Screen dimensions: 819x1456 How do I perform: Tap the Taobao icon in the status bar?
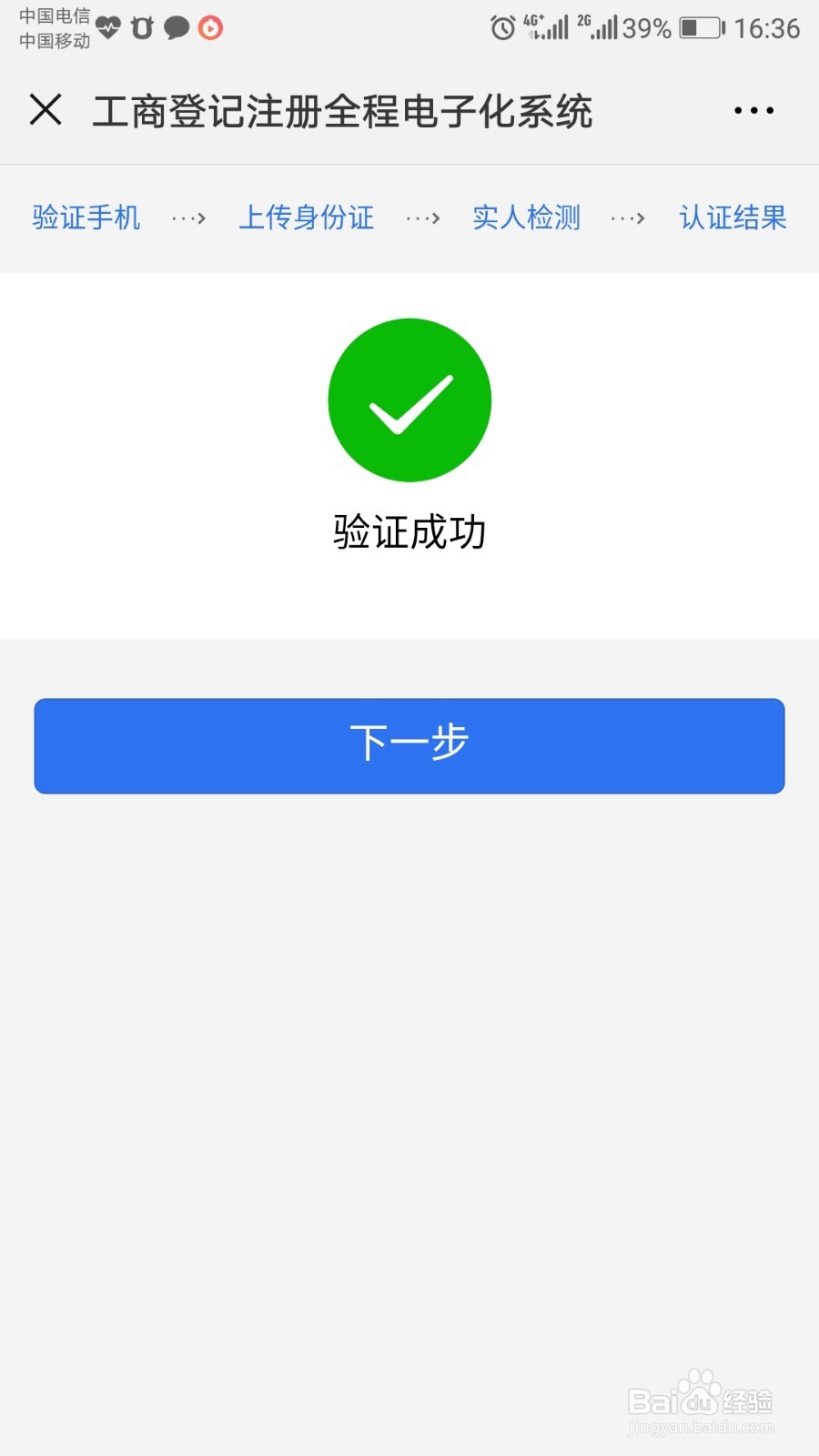click(x=142, y=28)
